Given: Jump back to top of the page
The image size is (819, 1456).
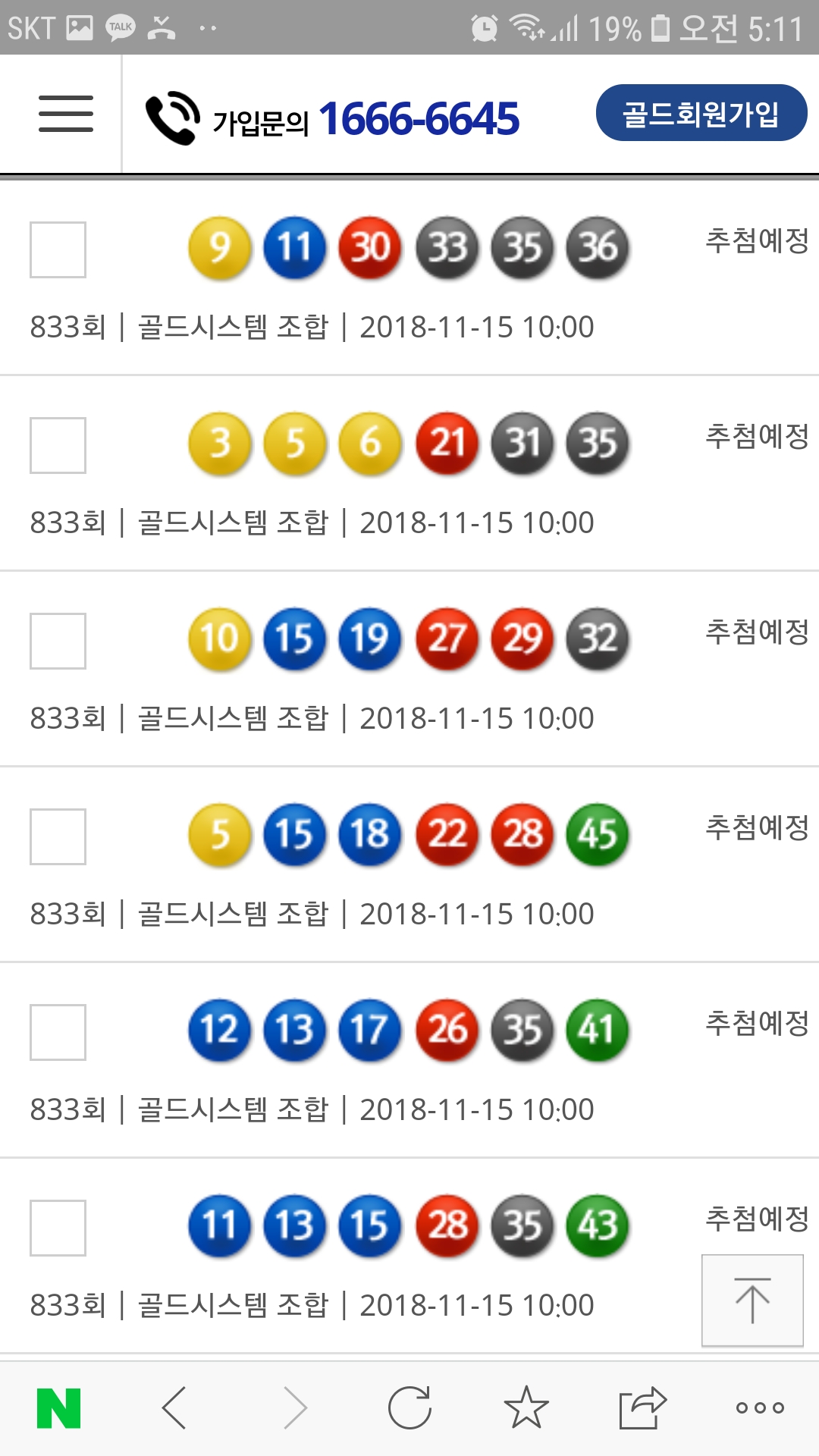Looking at the screenshot, I should point(752,1300).
